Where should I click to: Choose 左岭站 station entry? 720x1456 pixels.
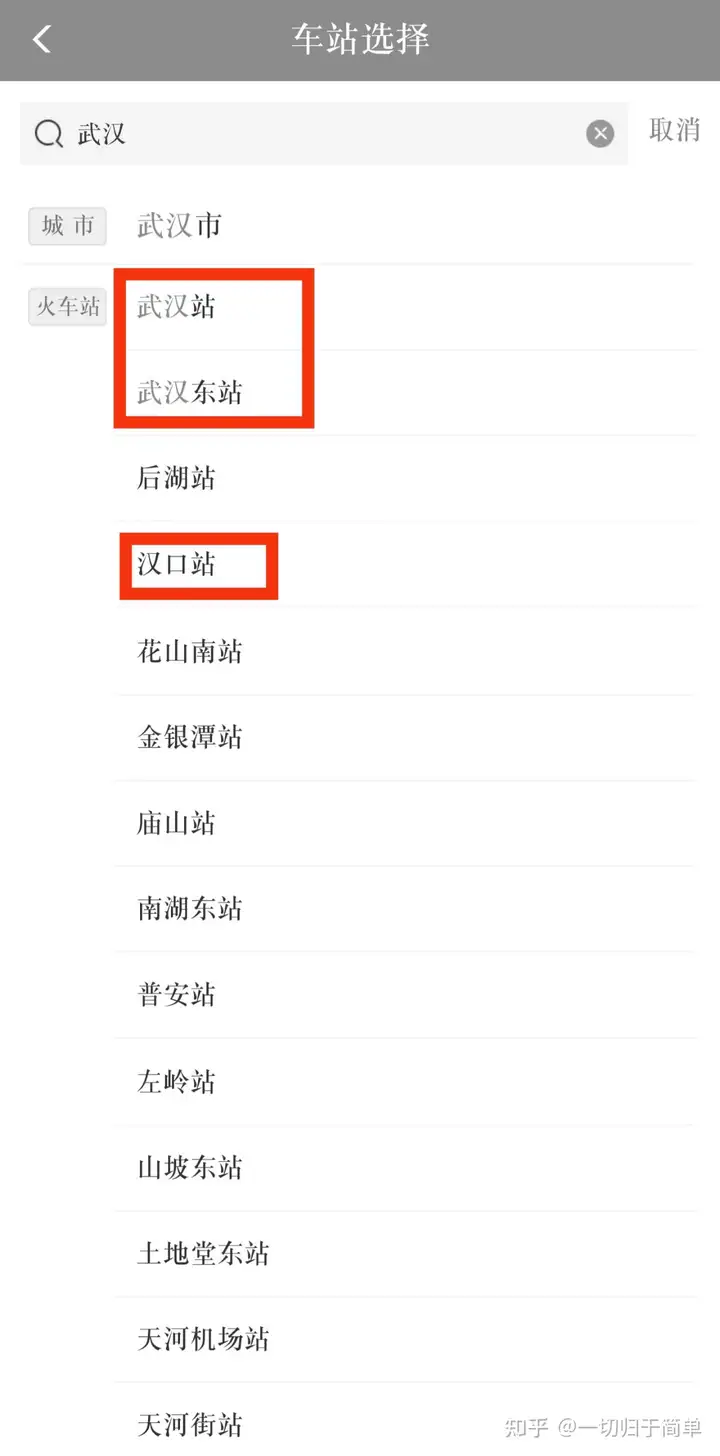pos(175,1082)
